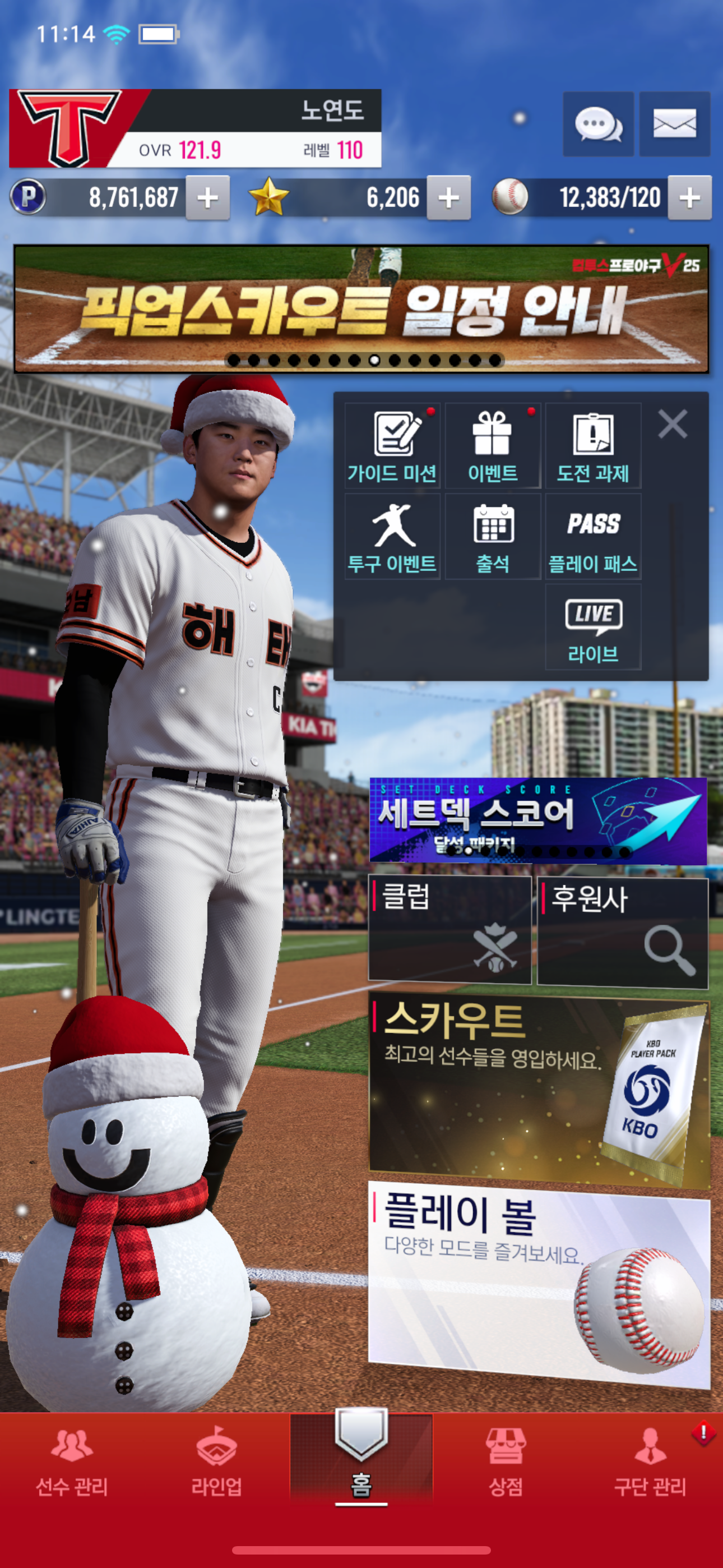This screenshot has height=1568, width=723.
Task: Open the 플레이 볼 card
Action: pos(539,1283)
